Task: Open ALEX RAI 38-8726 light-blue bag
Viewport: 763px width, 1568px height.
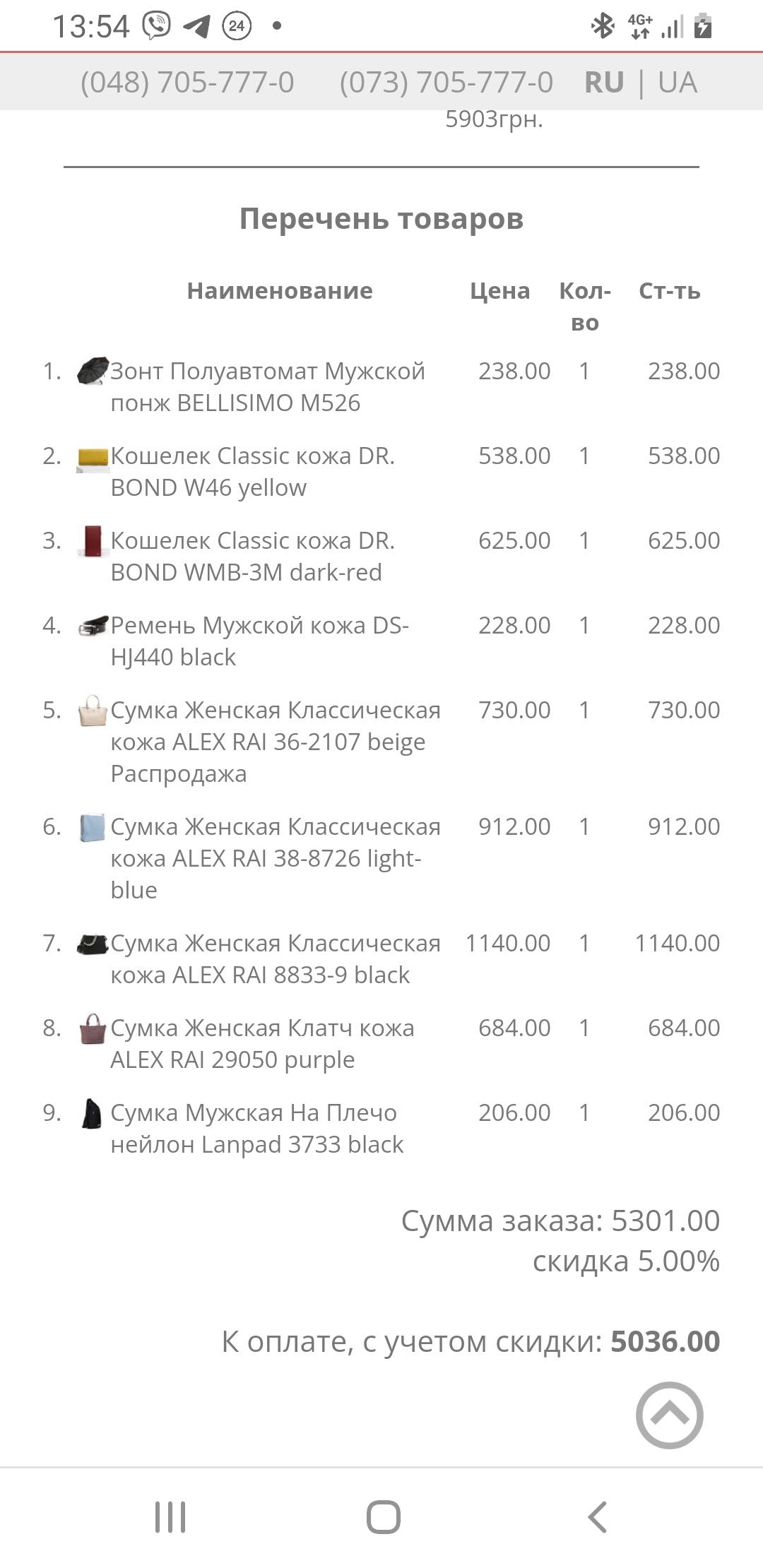Action: click(x=276, y=858)
